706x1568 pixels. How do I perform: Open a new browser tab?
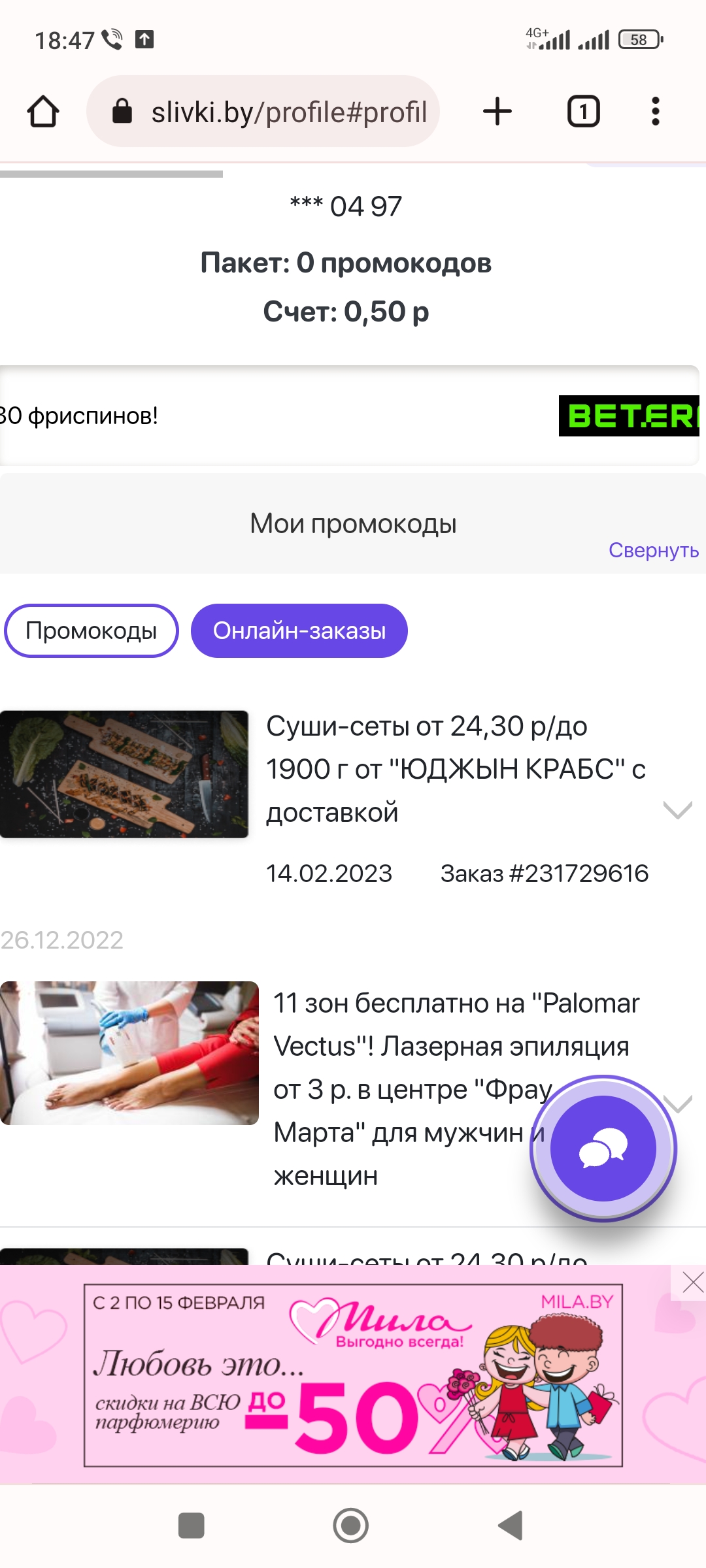click(497, 111)
